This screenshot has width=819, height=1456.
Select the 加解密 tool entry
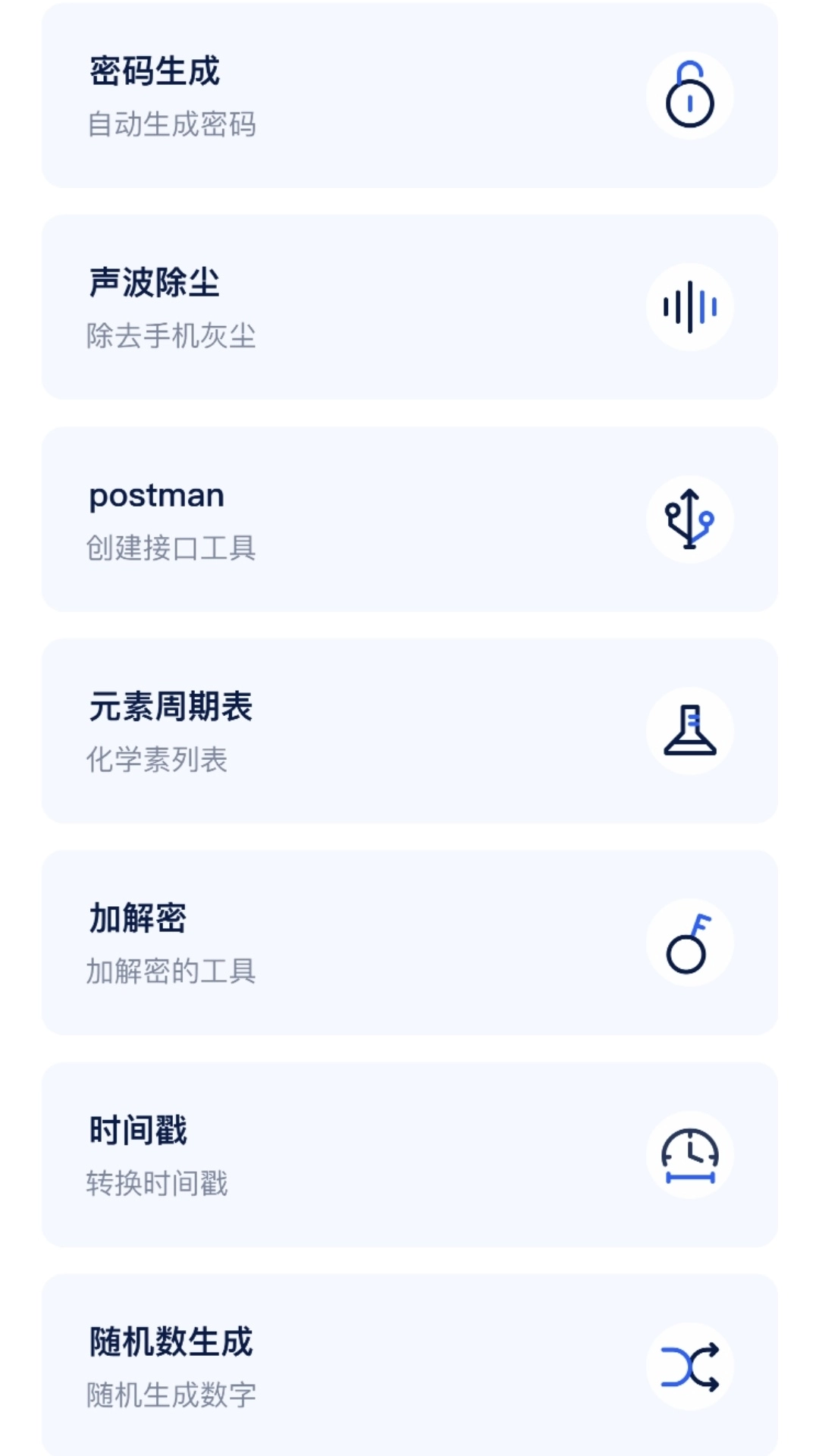click(303, 943)
